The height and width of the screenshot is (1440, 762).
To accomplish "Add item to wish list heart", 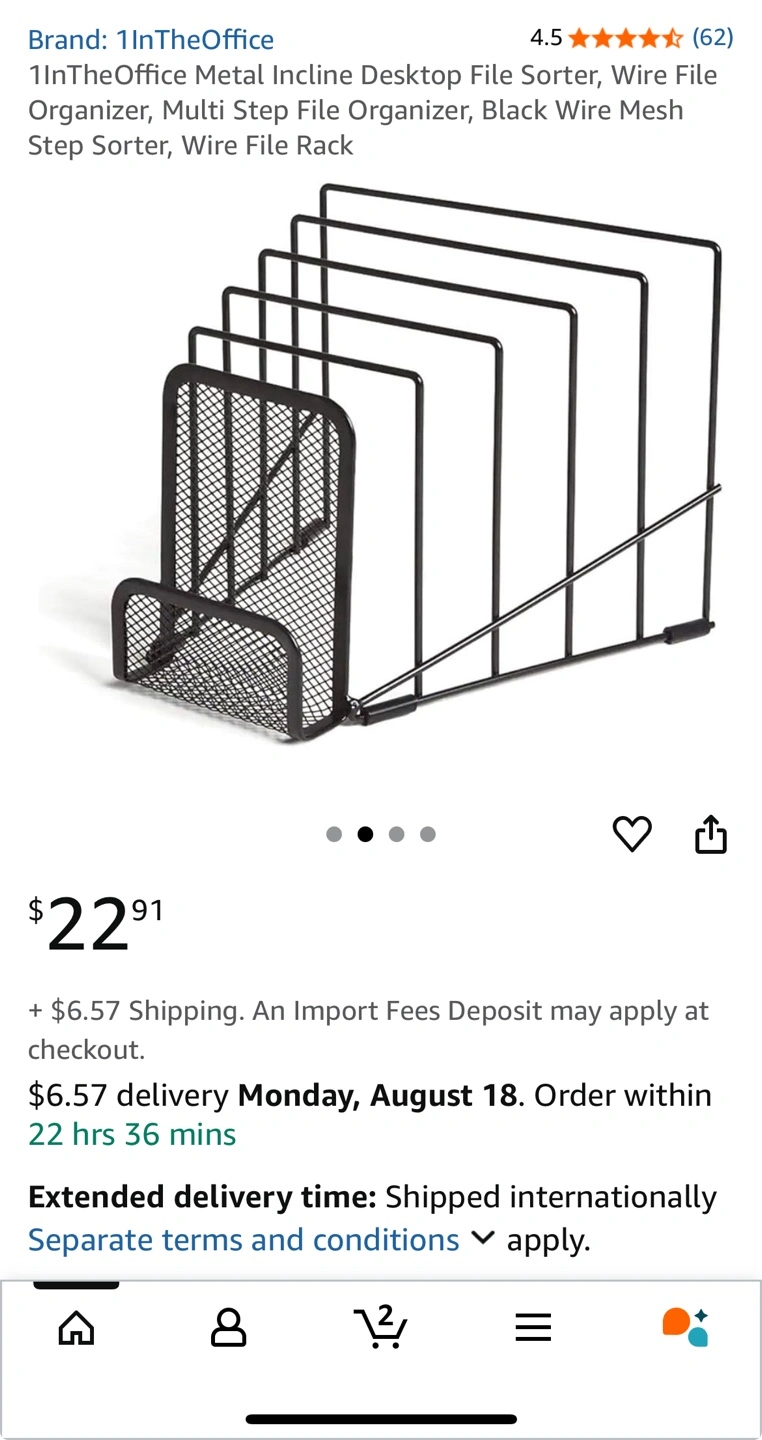I will click(x=632, y=834).
